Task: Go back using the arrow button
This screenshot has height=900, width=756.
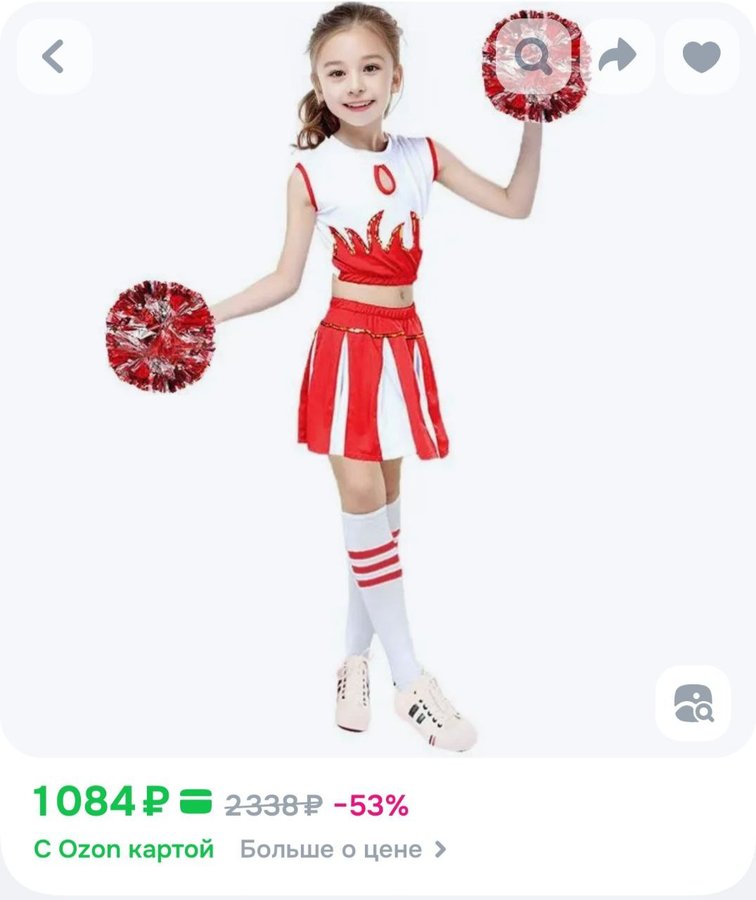Action: (x=54, y=57)
